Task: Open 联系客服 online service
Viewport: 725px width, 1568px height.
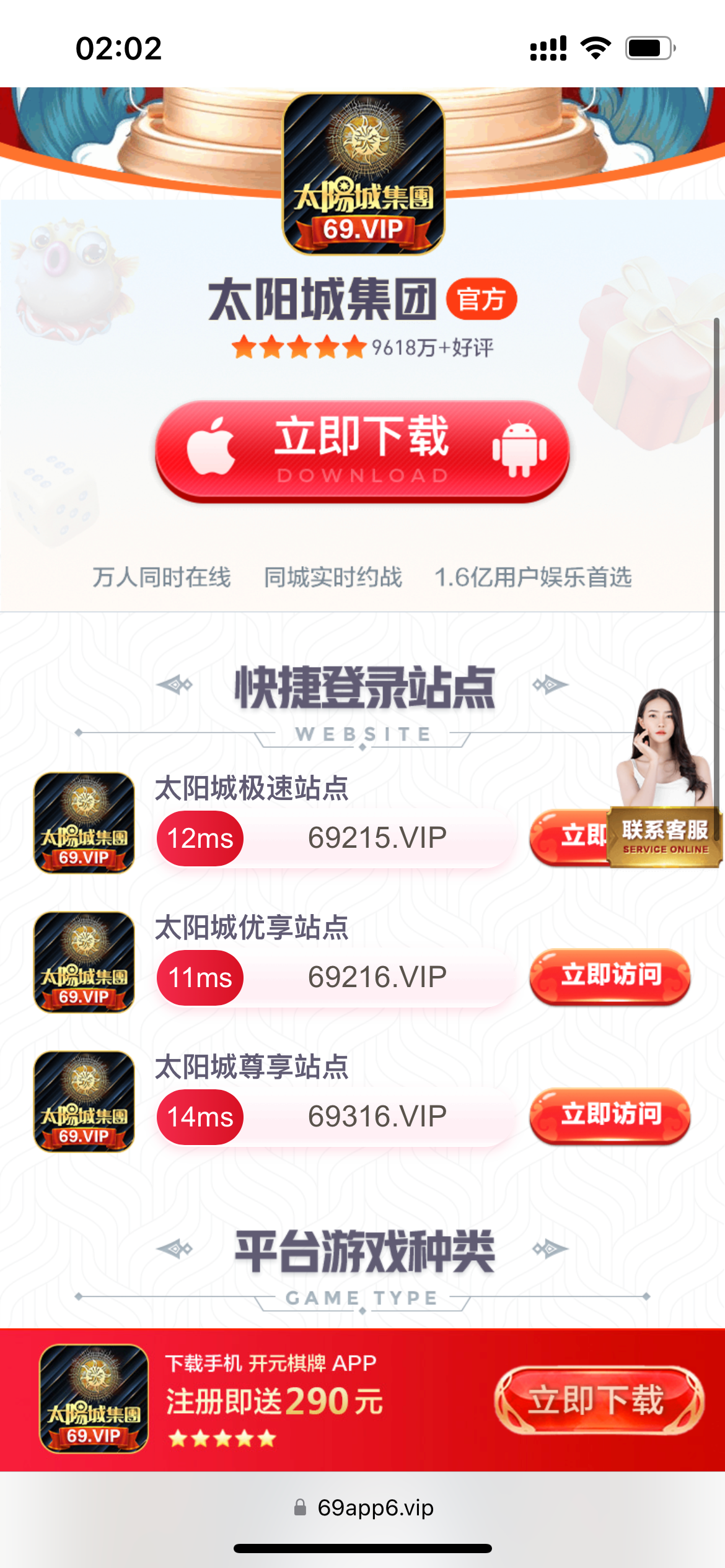Action: pyautogui.click(x=665, y=836)
